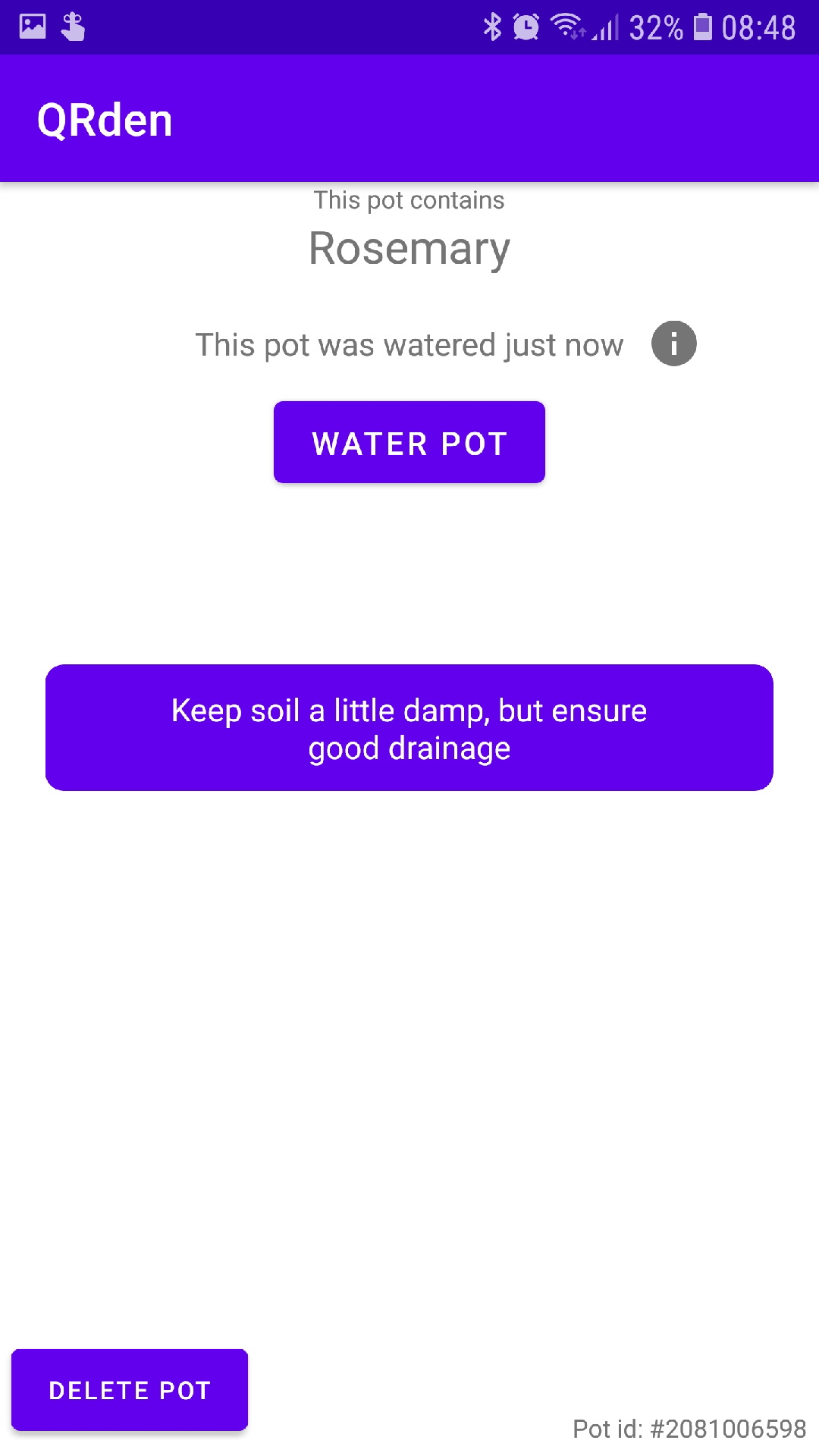The width and height of the screenshot is (819, 1456).
Task: Tap the Water Pot button
Action: coord(409,442)
